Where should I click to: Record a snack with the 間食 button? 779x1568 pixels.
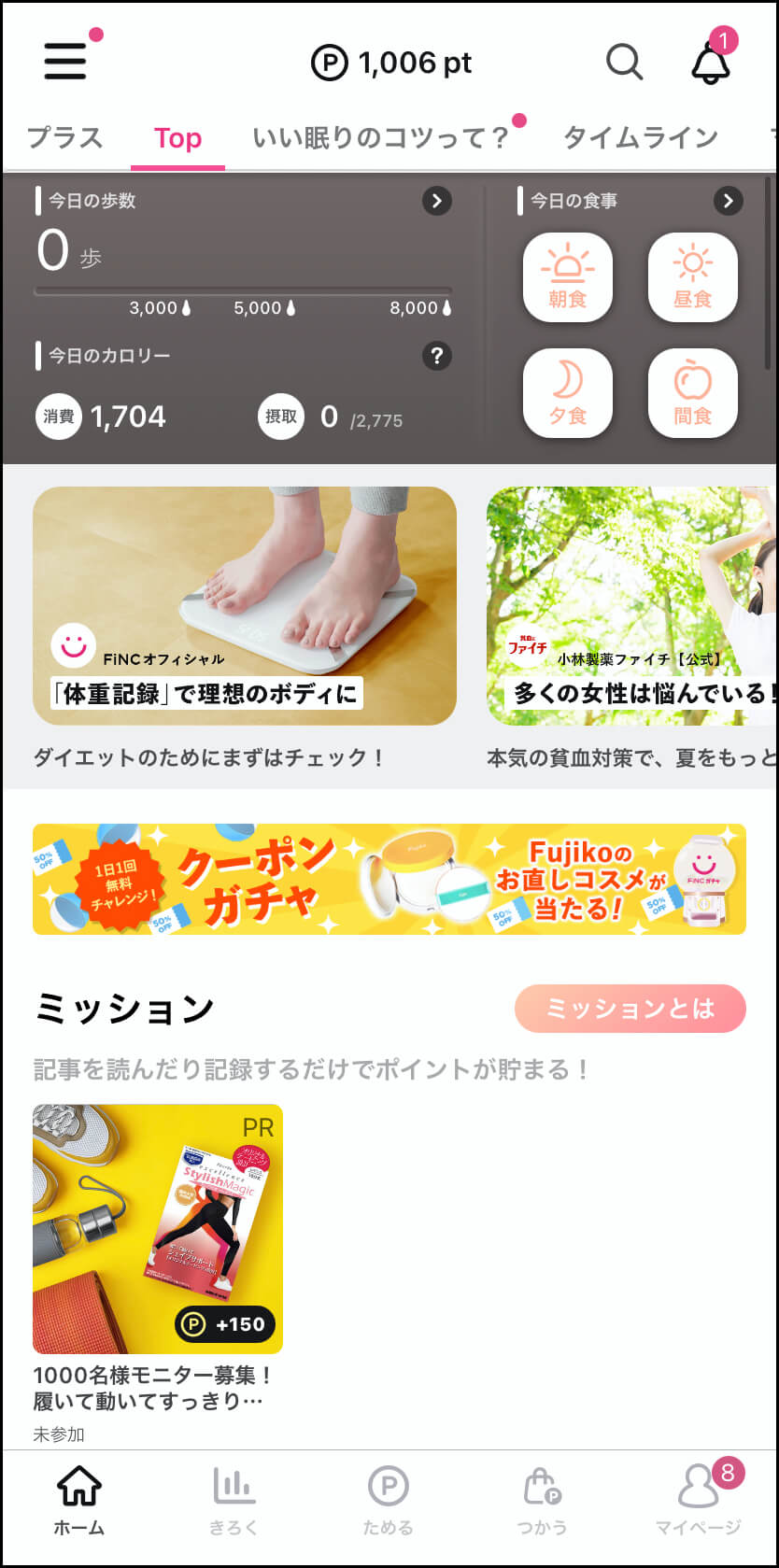tap(693, 393)
